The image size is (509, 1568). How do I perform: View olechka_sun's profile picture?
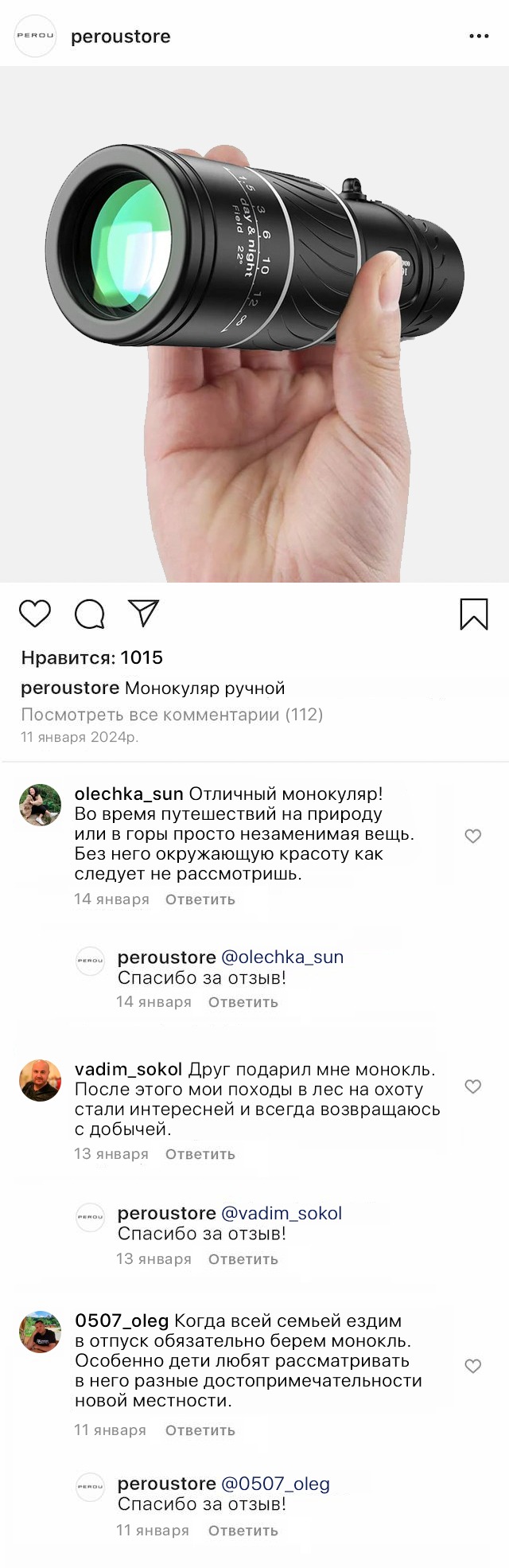40,805
